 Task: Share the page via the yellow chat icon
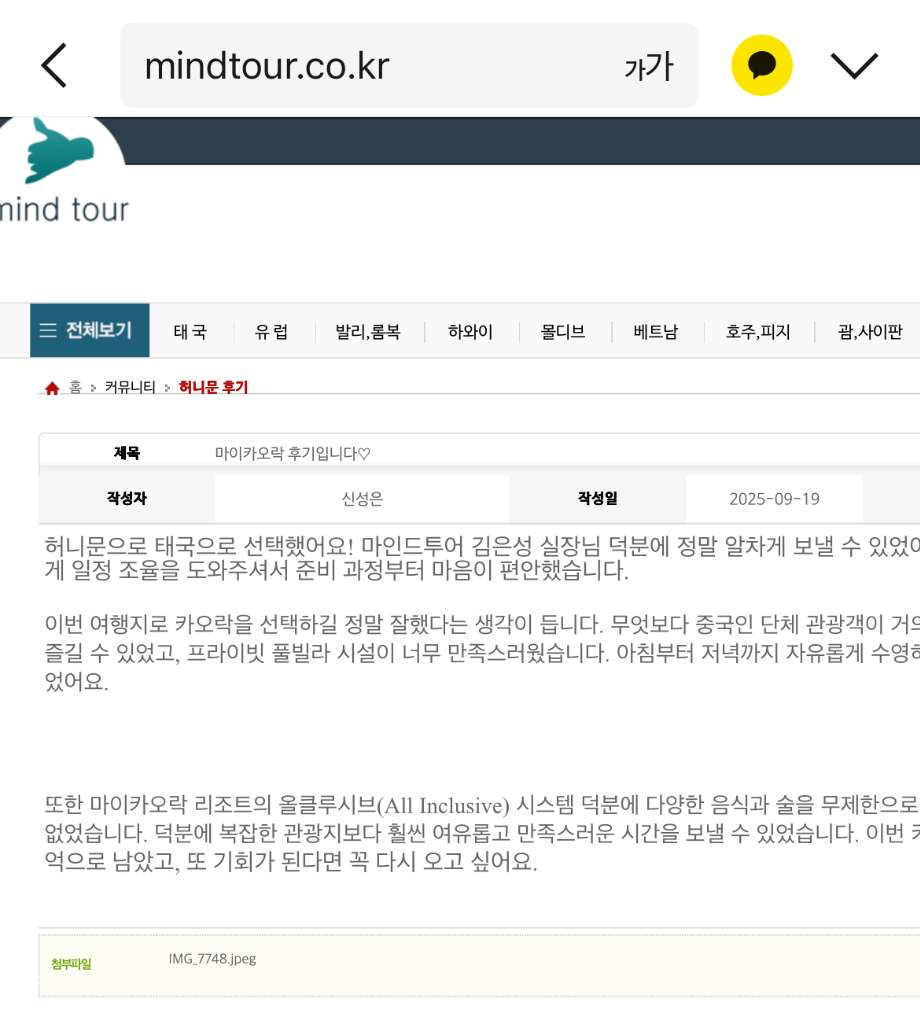[x=761, y=66]
